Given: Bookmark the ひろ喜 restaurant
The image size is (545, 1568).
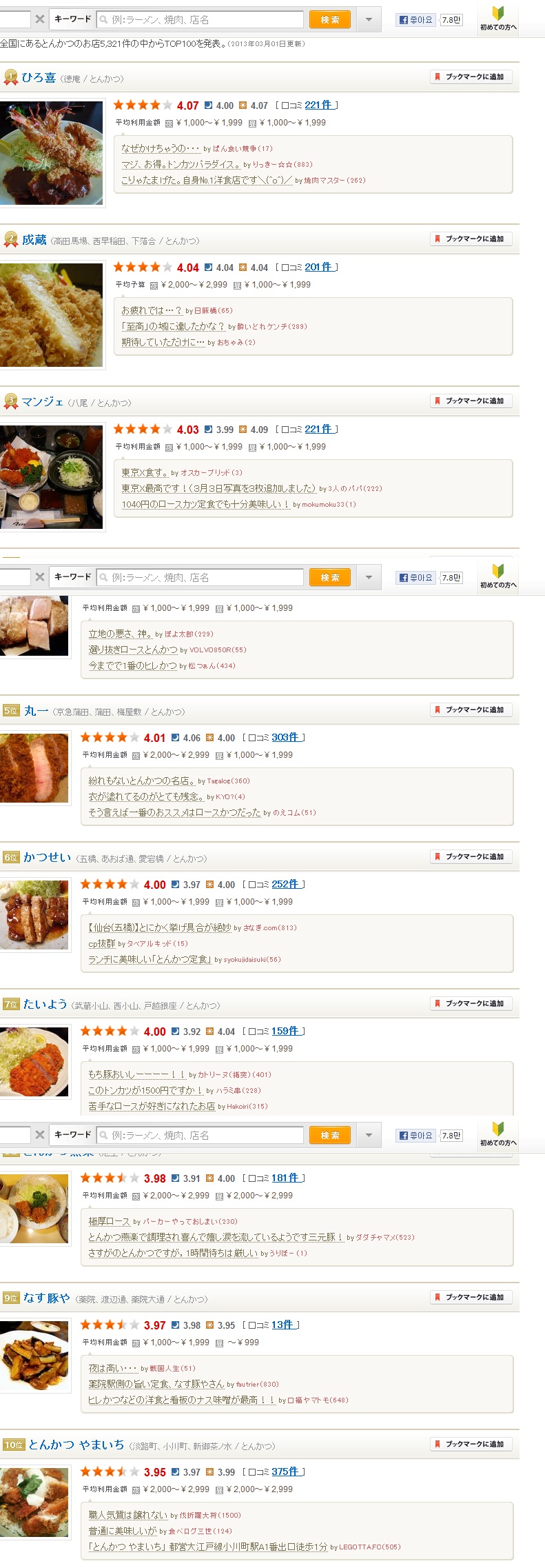Looking at the screenshot, I should [x=471, y=77].
